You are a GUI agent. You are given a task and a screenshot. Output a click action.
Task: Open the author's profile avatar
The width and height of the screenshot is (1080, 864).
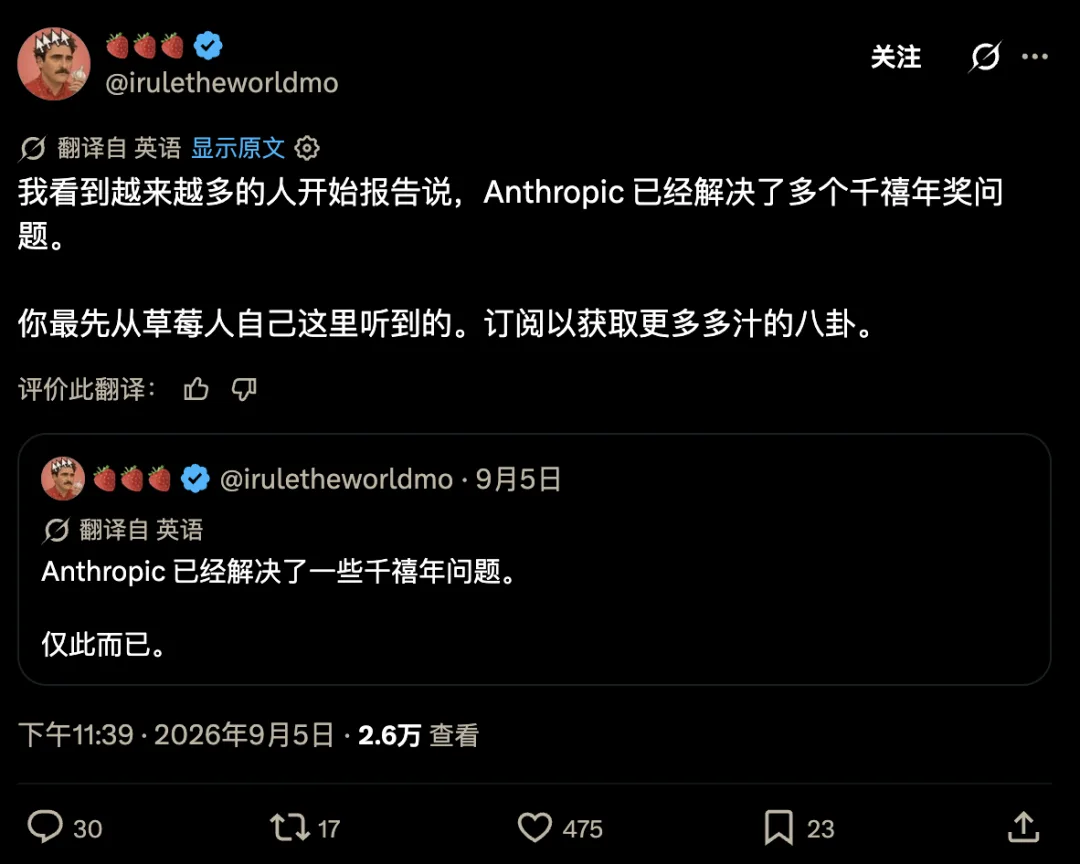coord(54,64)
